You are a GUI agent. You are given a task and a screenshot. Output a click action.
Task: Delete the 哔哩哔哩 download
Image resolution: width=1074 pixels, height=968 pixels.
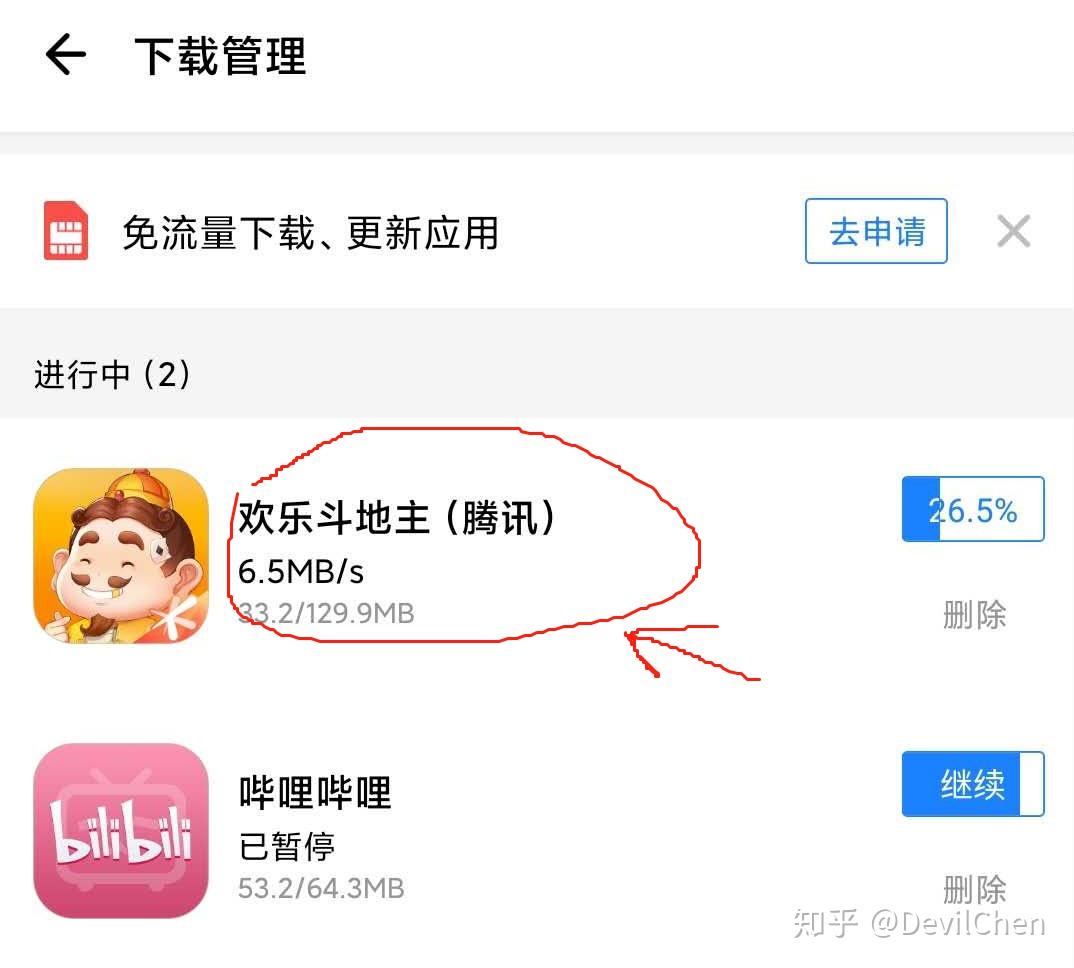974,888
